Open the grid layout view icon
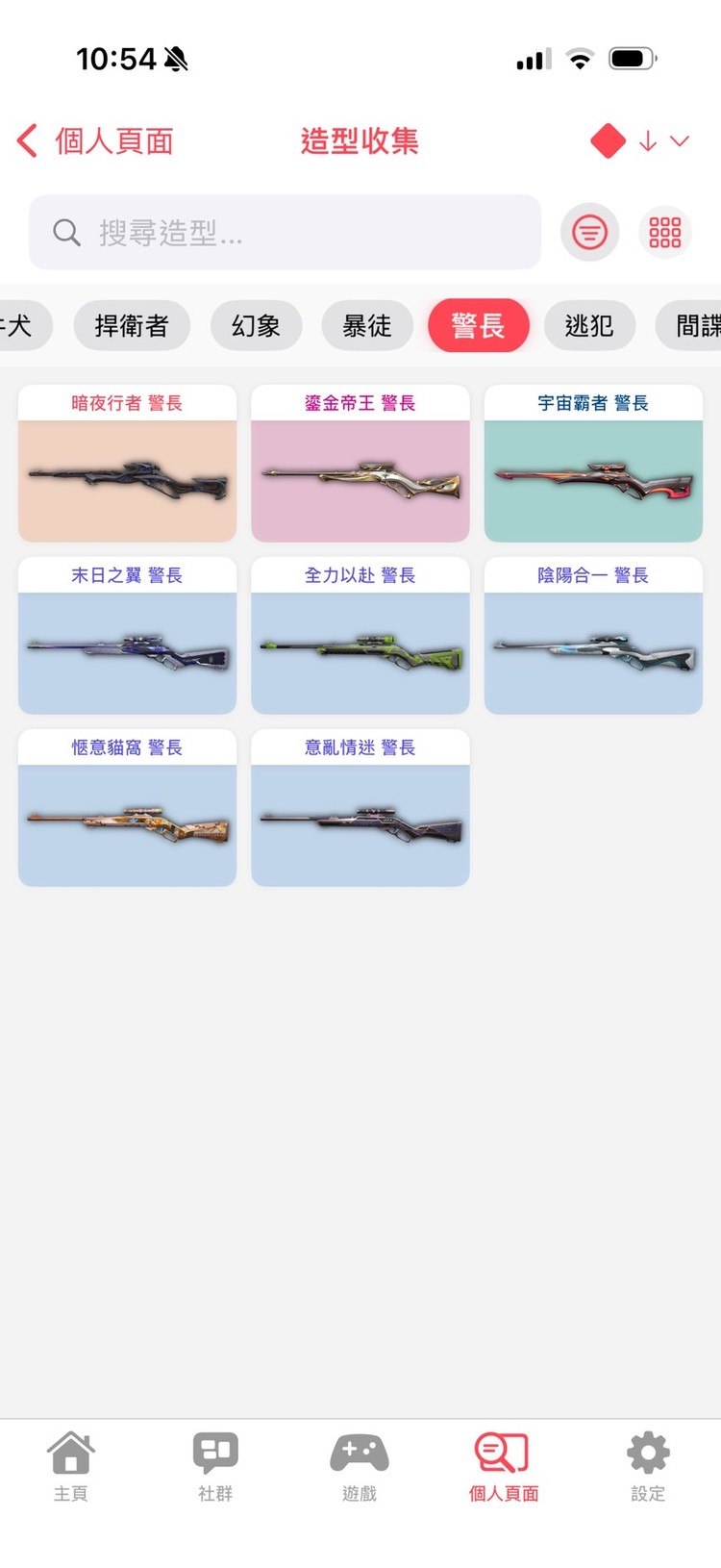The image size is (721, 1568). coord(664,232)
